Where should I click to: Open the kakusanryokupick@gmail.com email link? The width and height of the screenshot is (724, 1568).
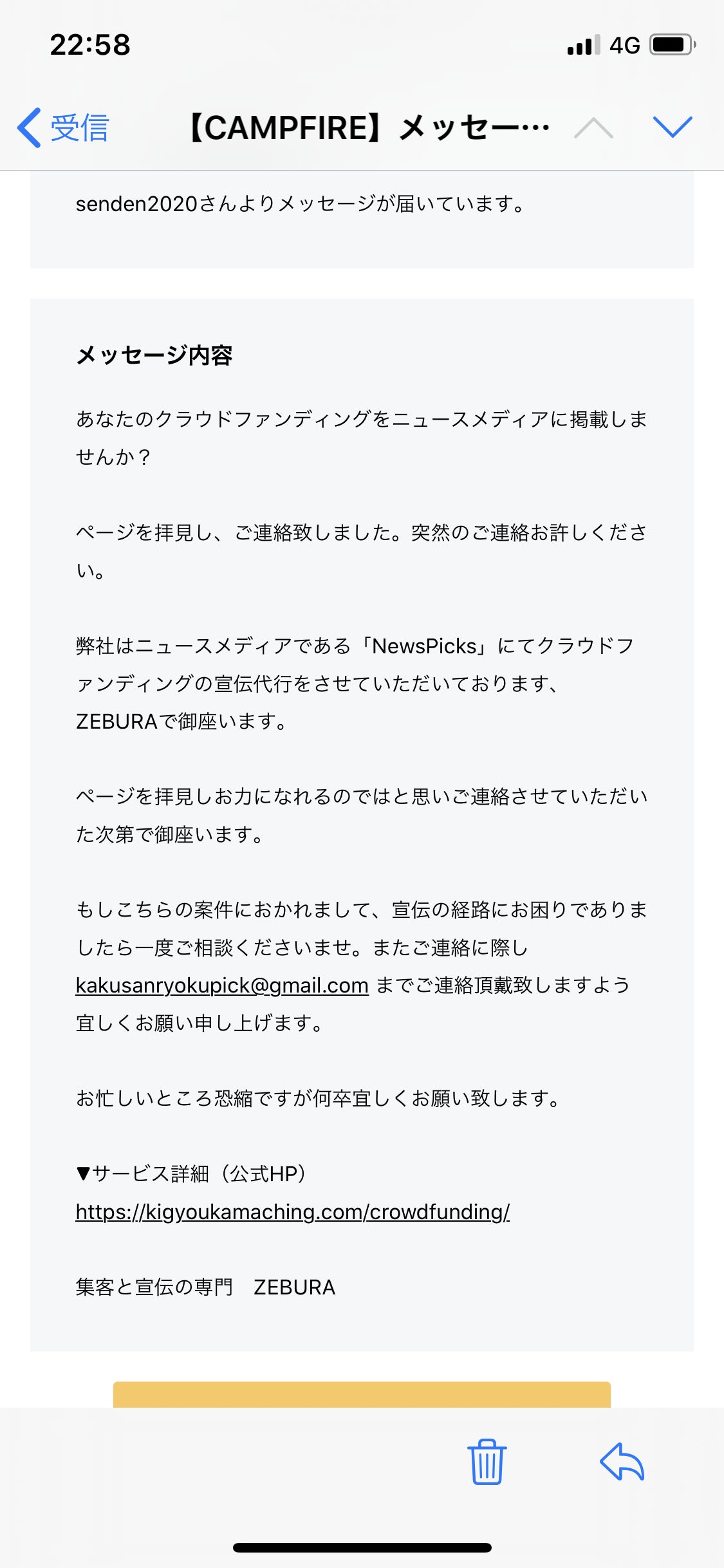222,985
